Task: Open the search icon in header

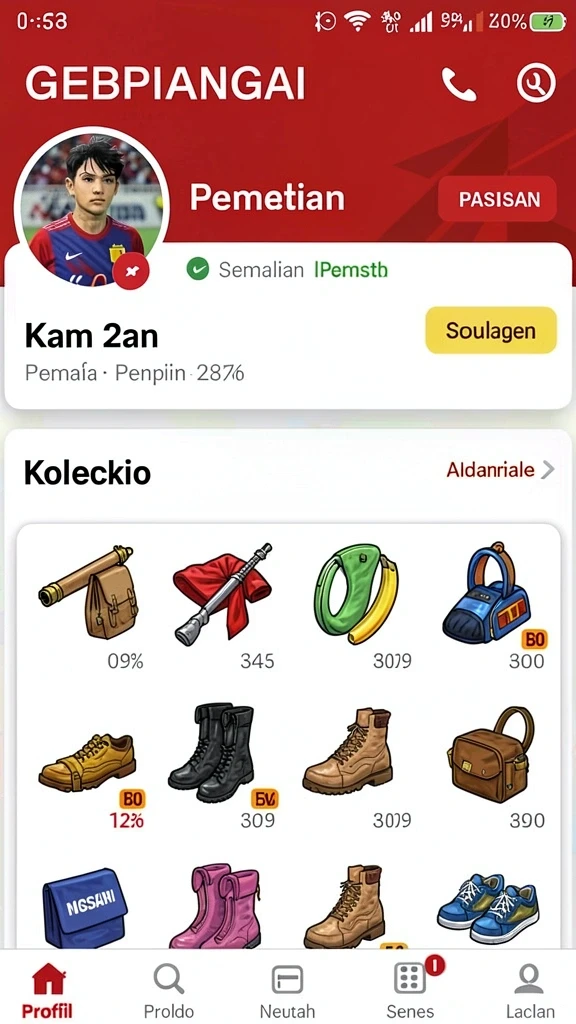Action: point(536,84)
